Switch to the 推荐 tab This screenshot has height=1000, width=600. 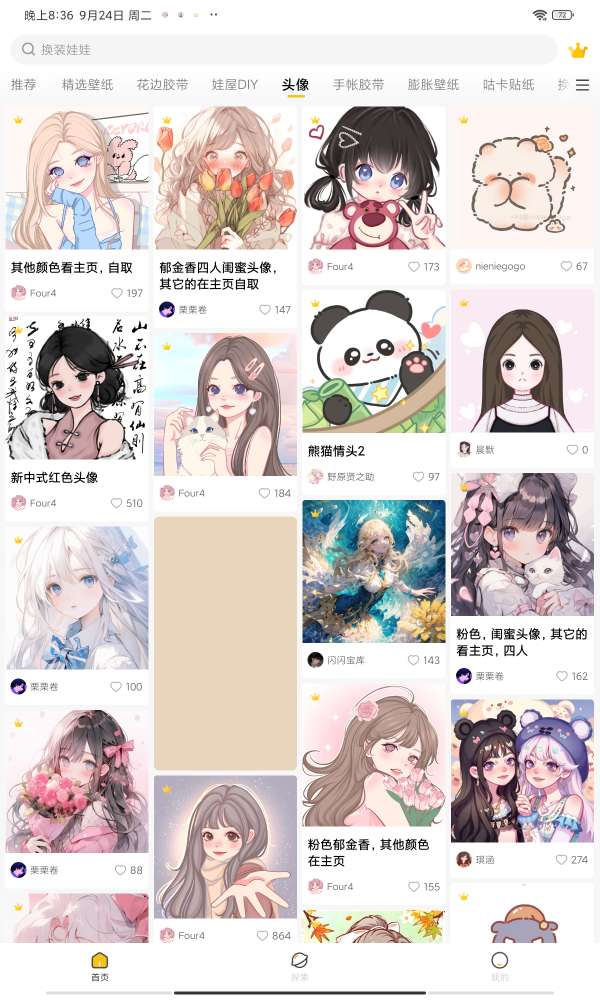coord(24,85)
